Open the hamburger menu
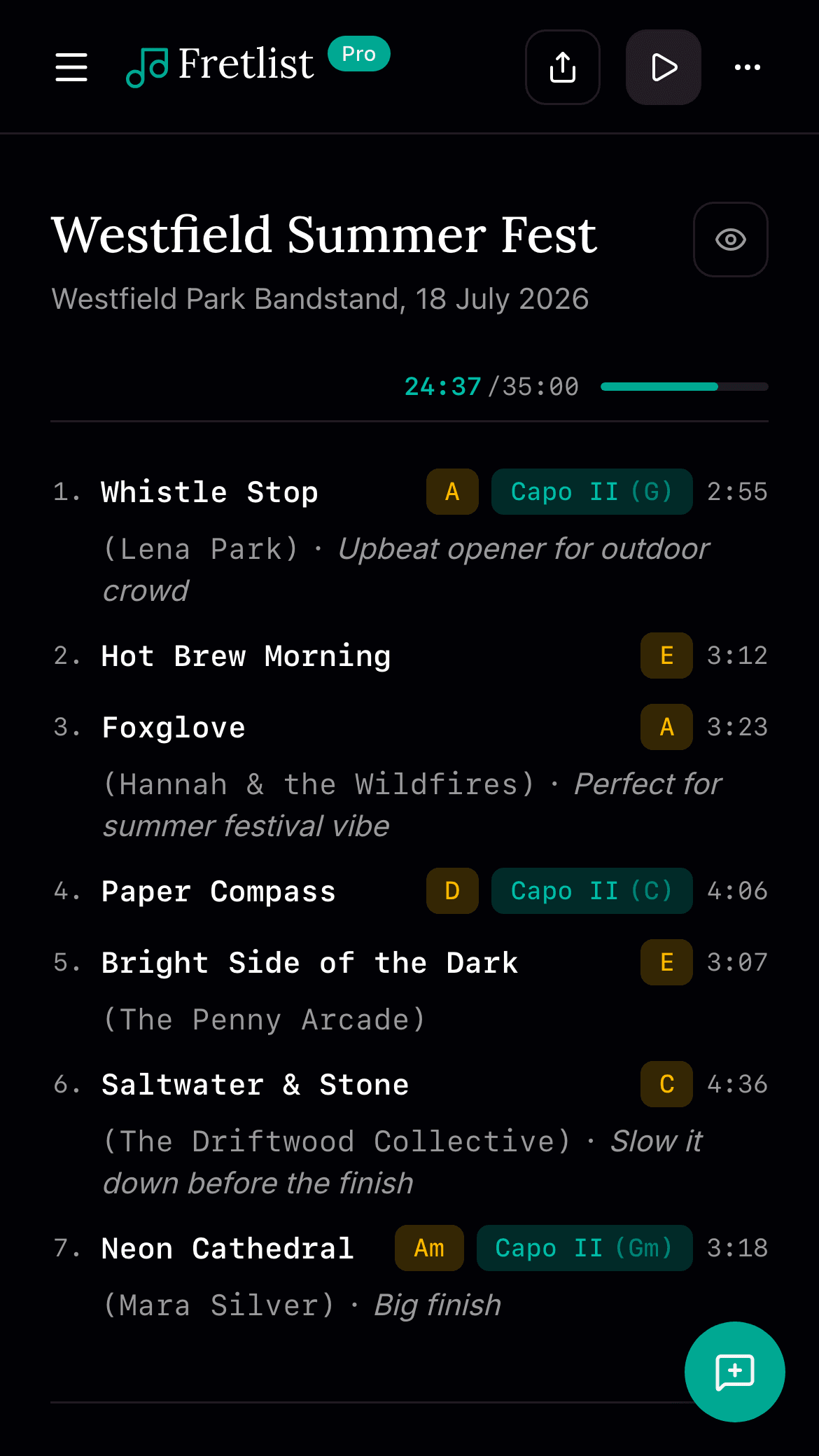819x1456 pixels. coord(71,67)
